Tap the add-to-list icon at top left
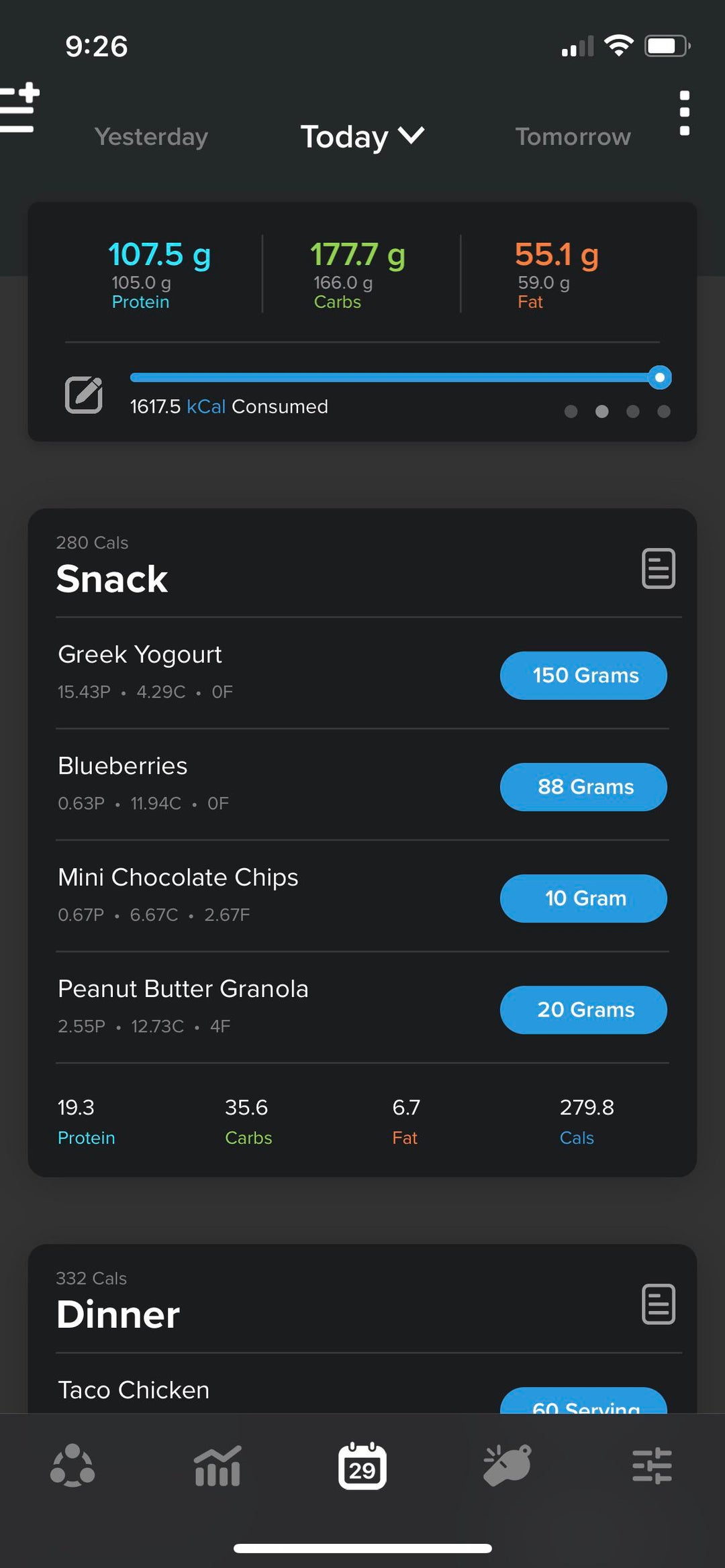This screenshot has height=1568, width=725. tap(19, 107)
